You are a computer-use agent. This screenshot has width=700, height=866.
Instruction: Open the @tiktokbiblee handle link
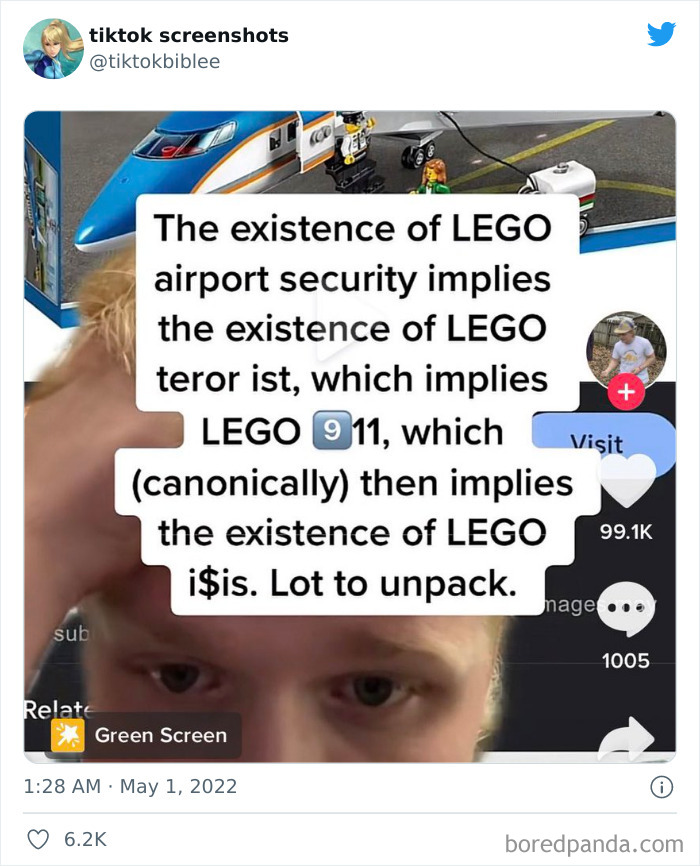(x=154, y=62)
